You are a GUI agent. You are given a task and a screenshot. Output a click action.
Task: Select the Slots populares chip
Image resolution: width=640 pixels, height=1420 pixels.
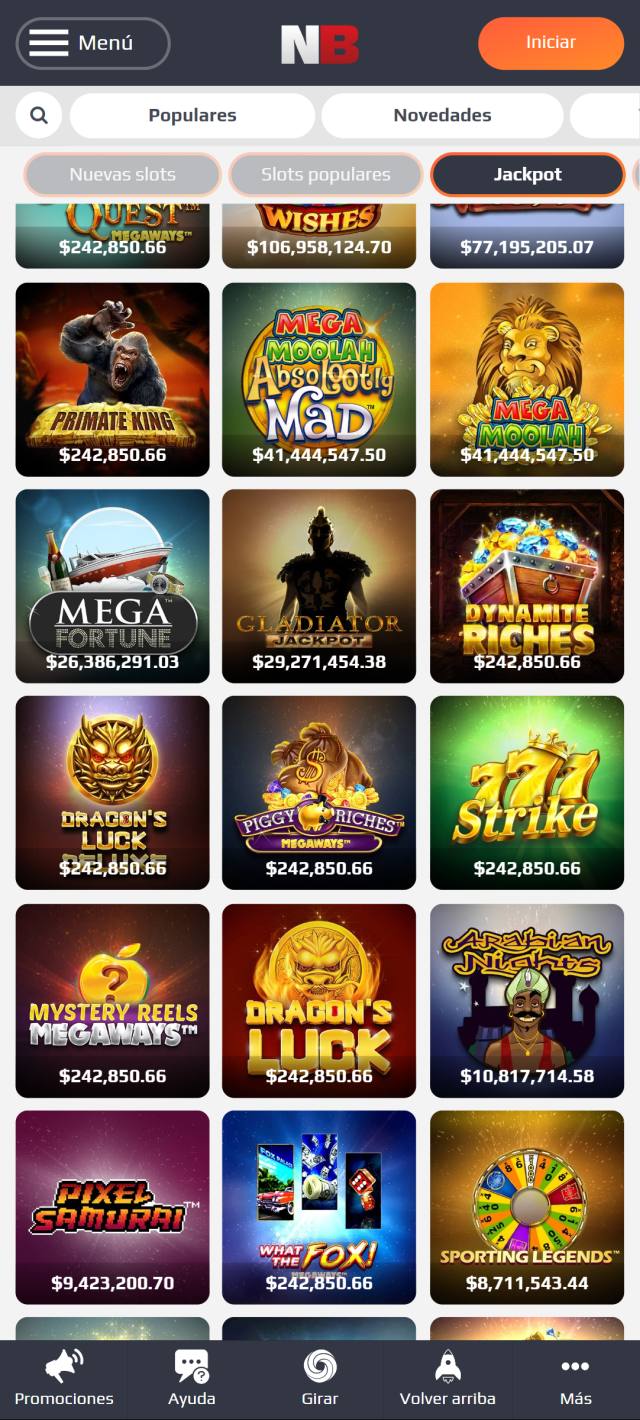(325, 175)
